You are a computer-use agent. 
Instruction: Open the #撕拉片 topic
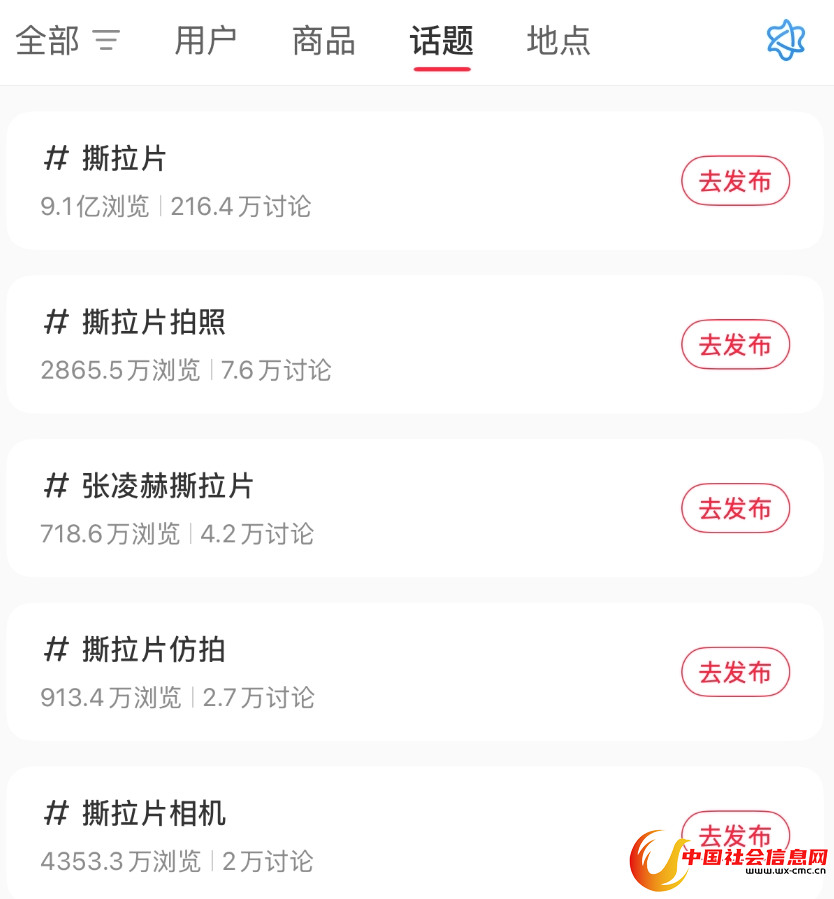pyautogui.click(x=300, y=181)
